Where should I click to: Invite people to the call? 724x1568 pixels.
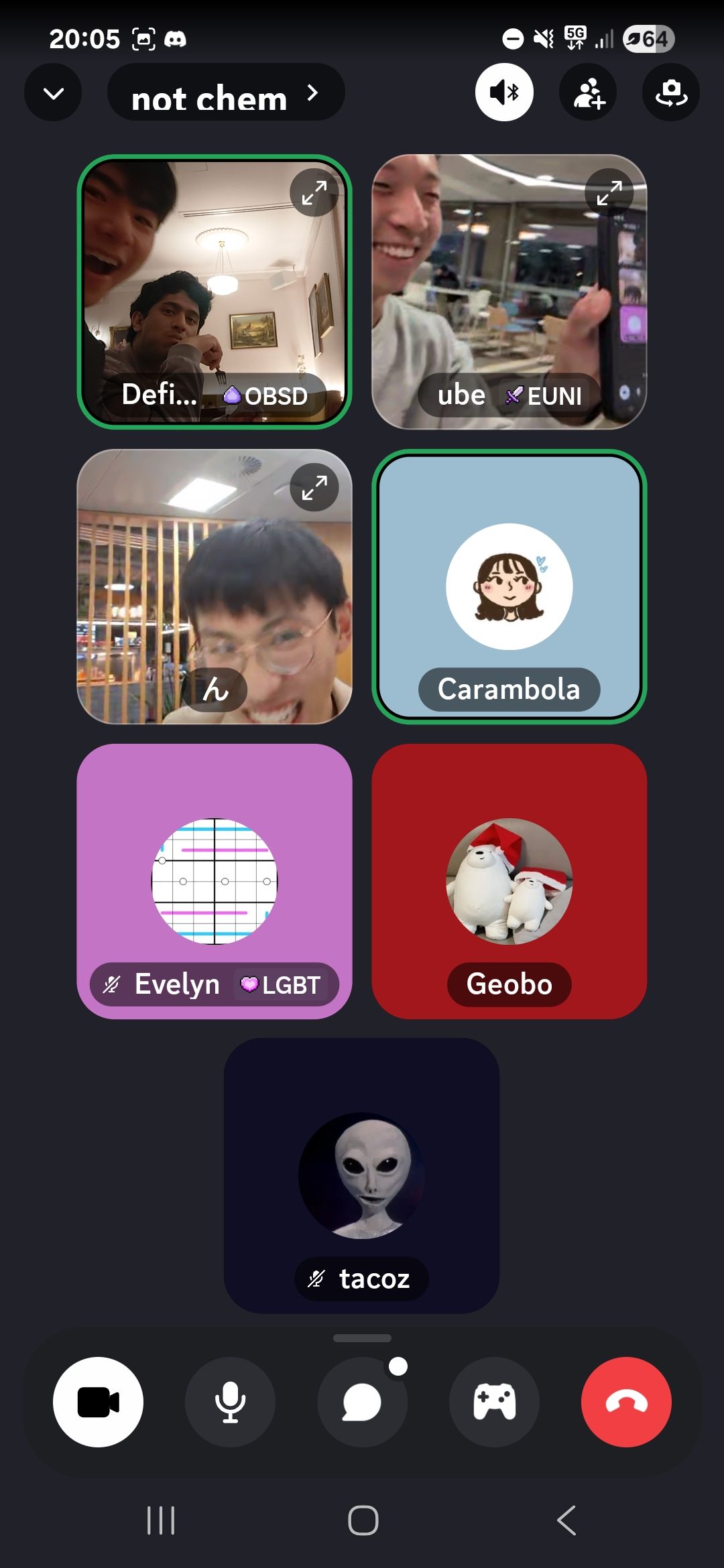[588, 93]
